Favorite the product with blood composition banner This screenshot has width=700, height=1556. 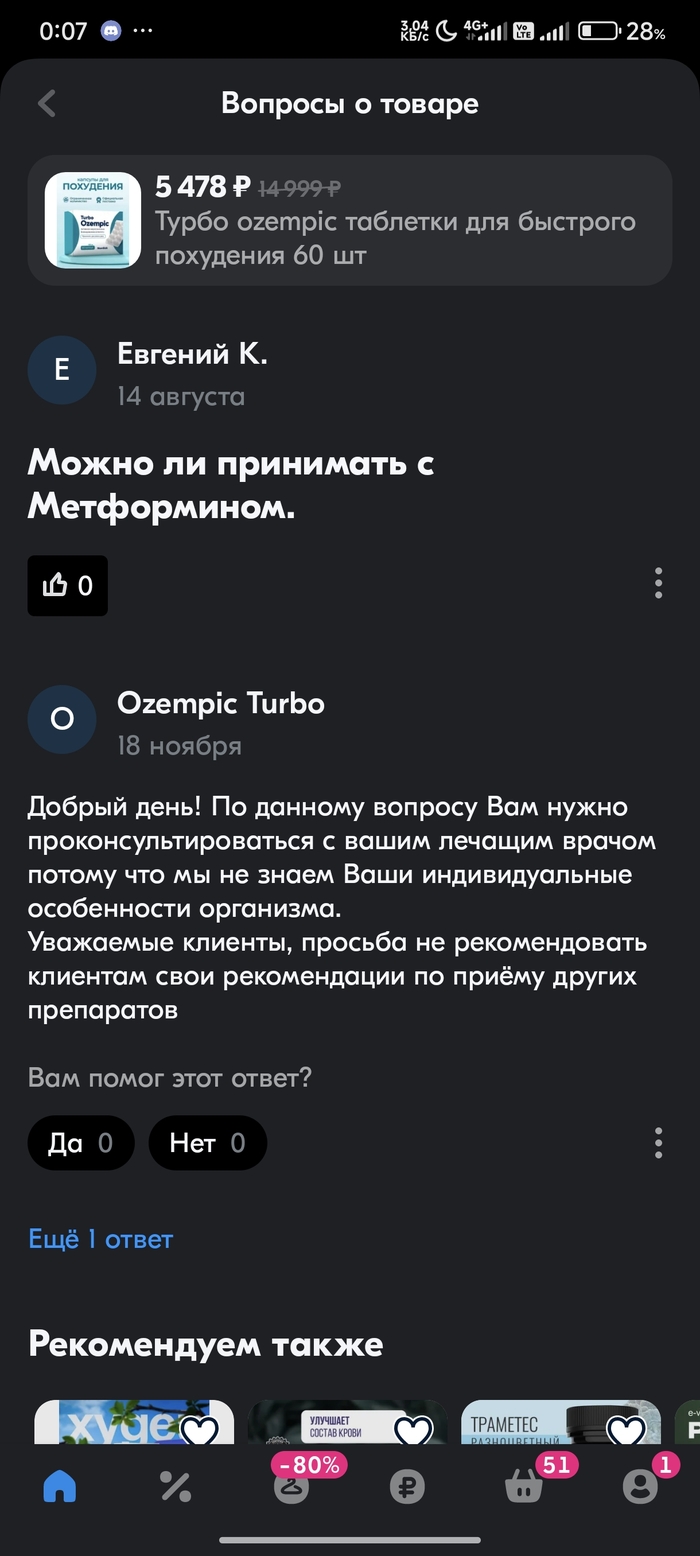[x=412, y=1431]
